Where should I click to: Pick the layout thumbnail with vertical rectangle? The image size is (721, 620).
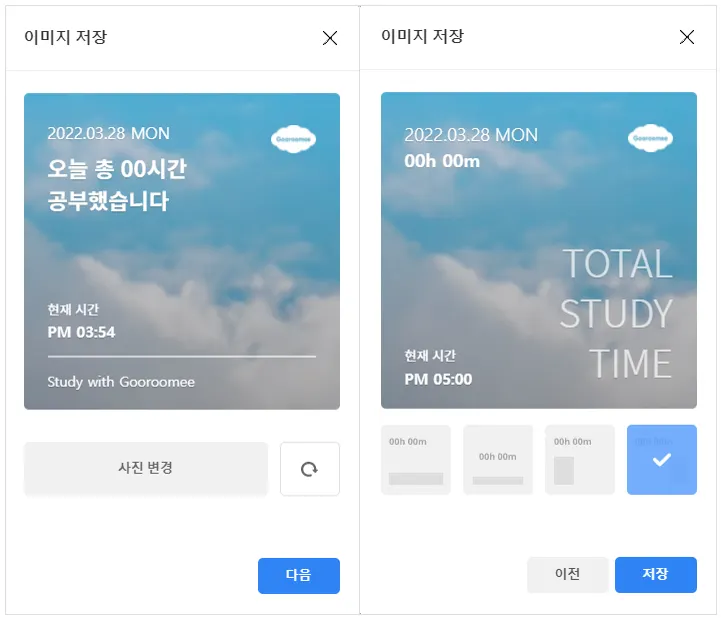click(580, 460)
